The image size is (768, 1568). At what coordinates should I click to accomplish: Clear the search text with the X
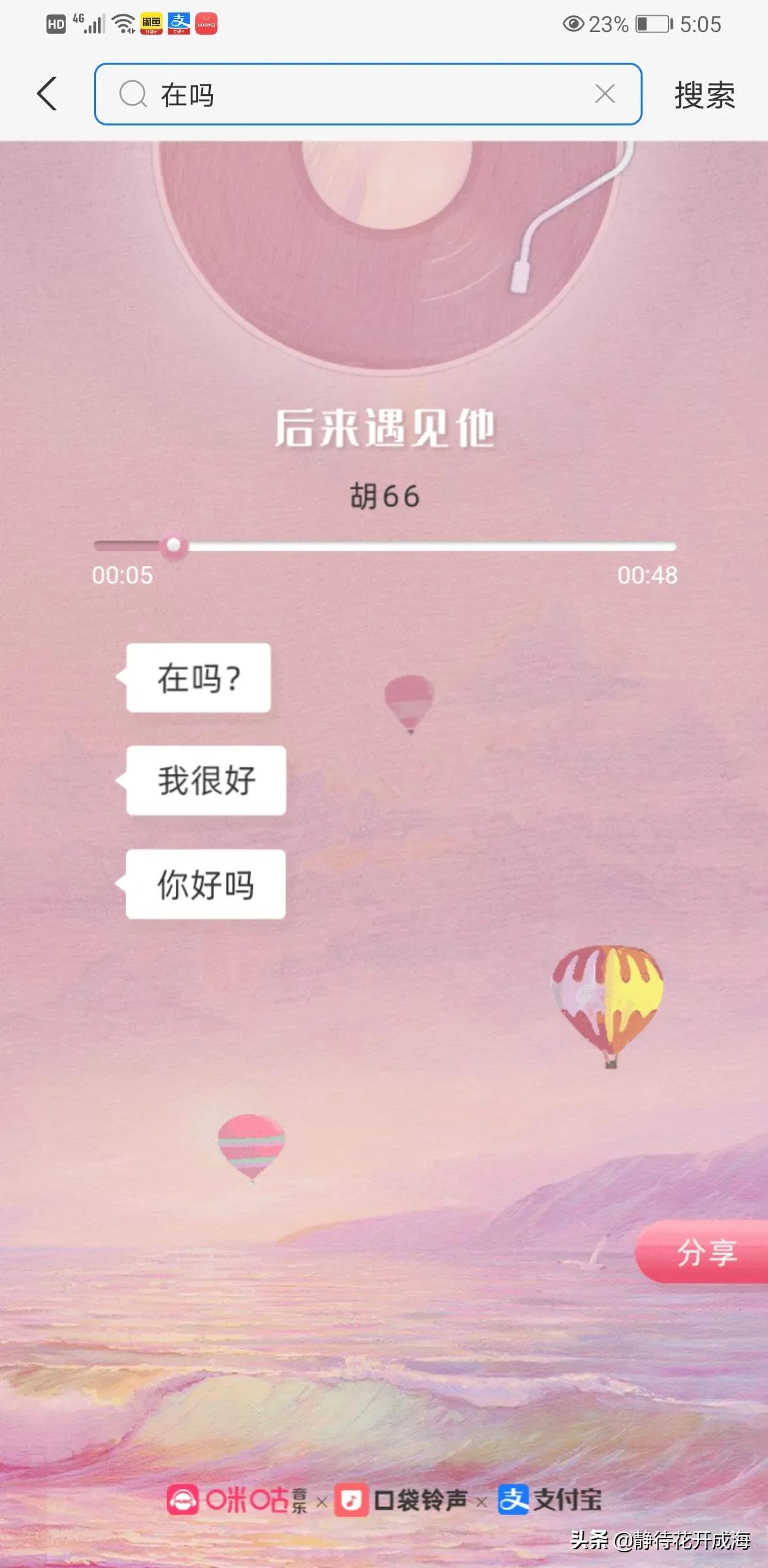(x=605, y=94)
